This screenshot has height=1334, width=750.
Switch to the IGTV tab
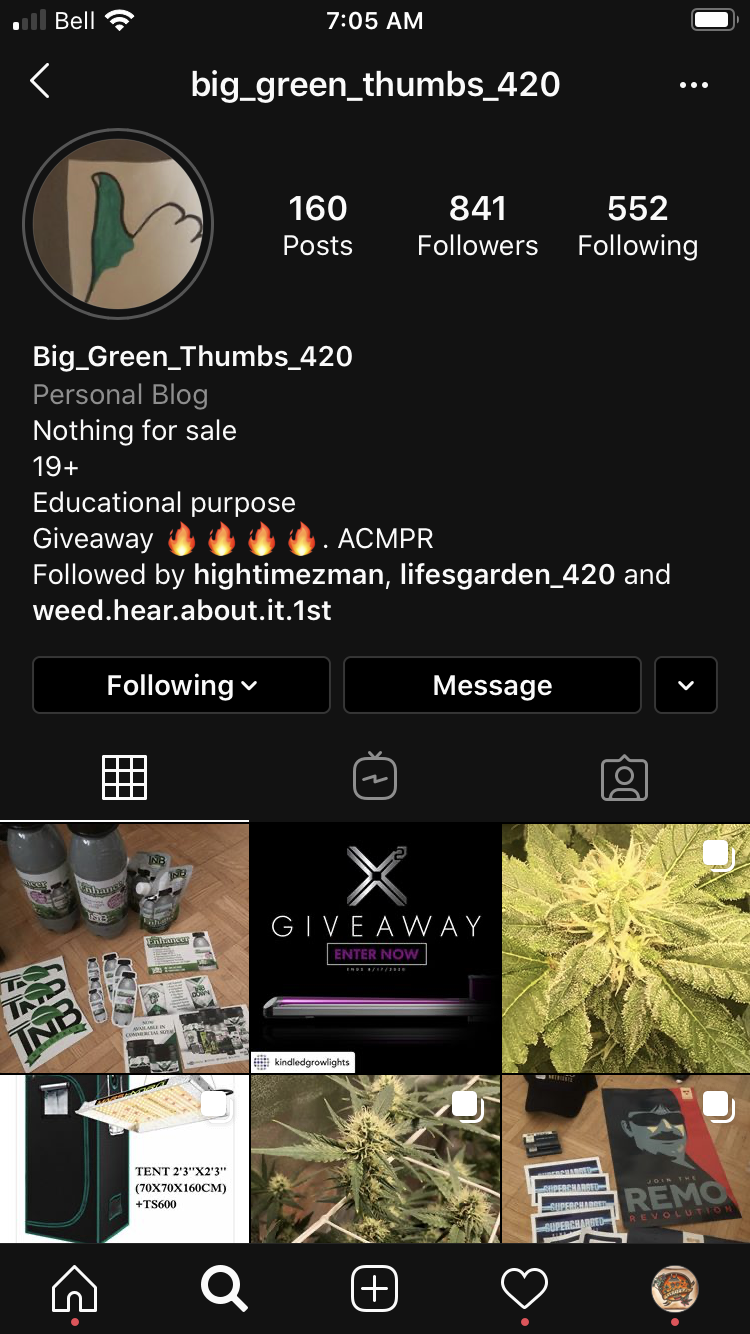pyautogui.click(x=375, y=778)
